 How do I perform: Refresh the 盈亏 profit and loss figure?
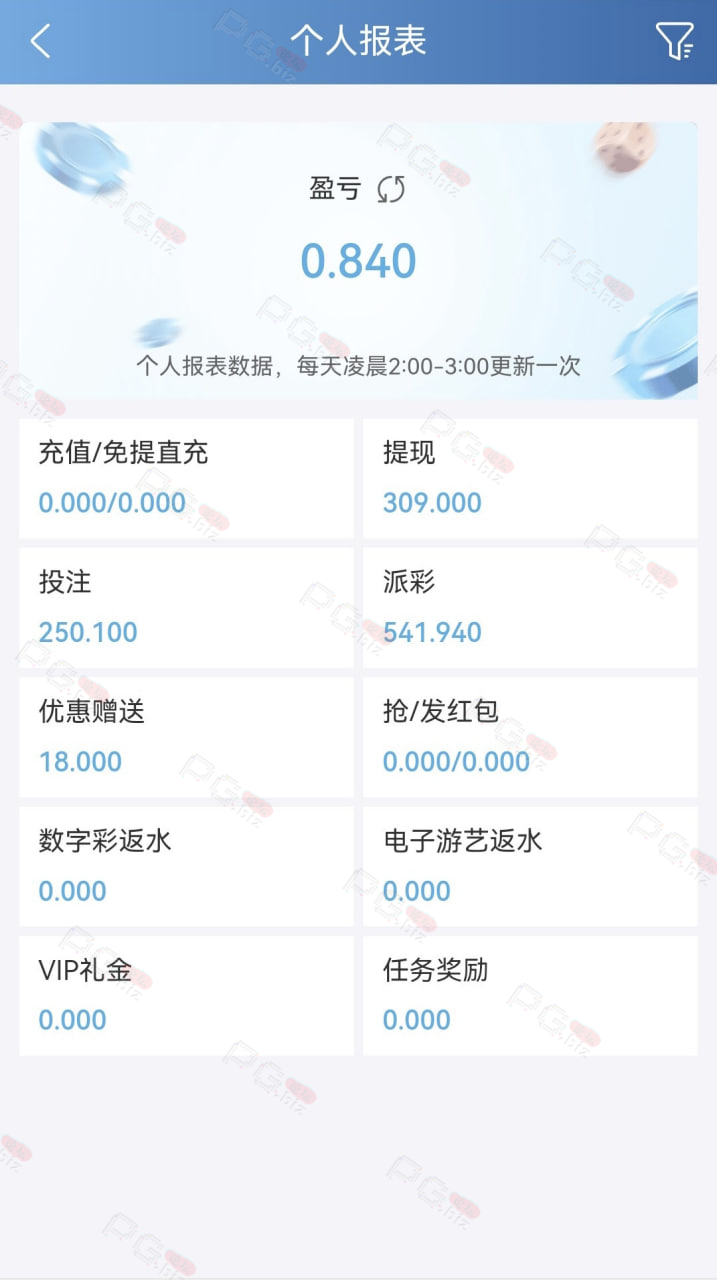391,189
